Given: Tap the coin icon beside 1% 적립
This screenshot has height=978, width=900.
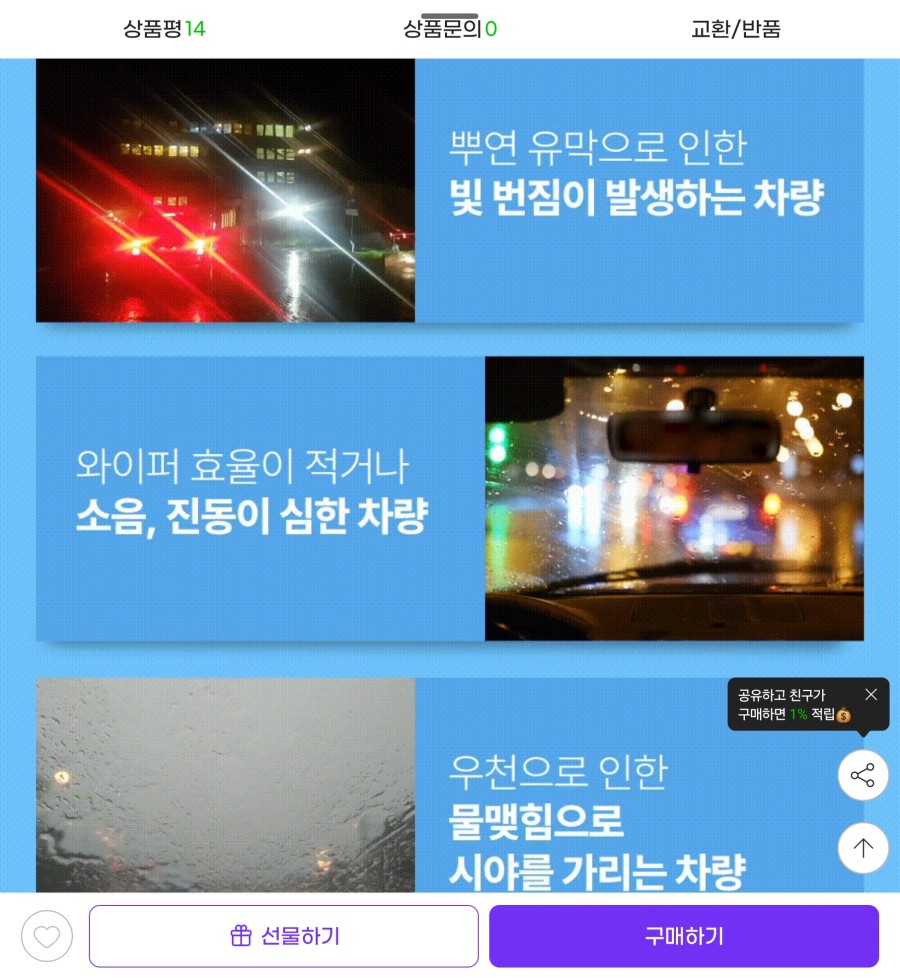Looking at the screenshot, I should (x=843, y=714).
